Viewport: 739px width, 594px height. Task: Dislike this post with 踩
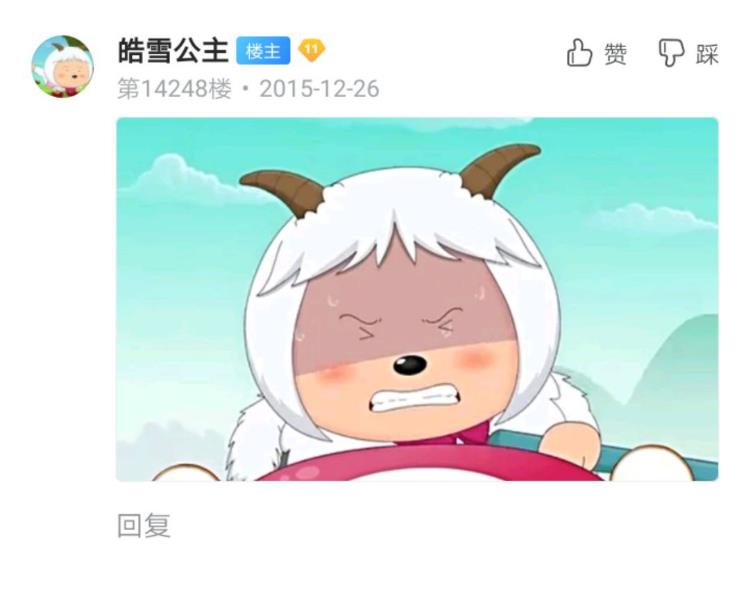point(689,54)
